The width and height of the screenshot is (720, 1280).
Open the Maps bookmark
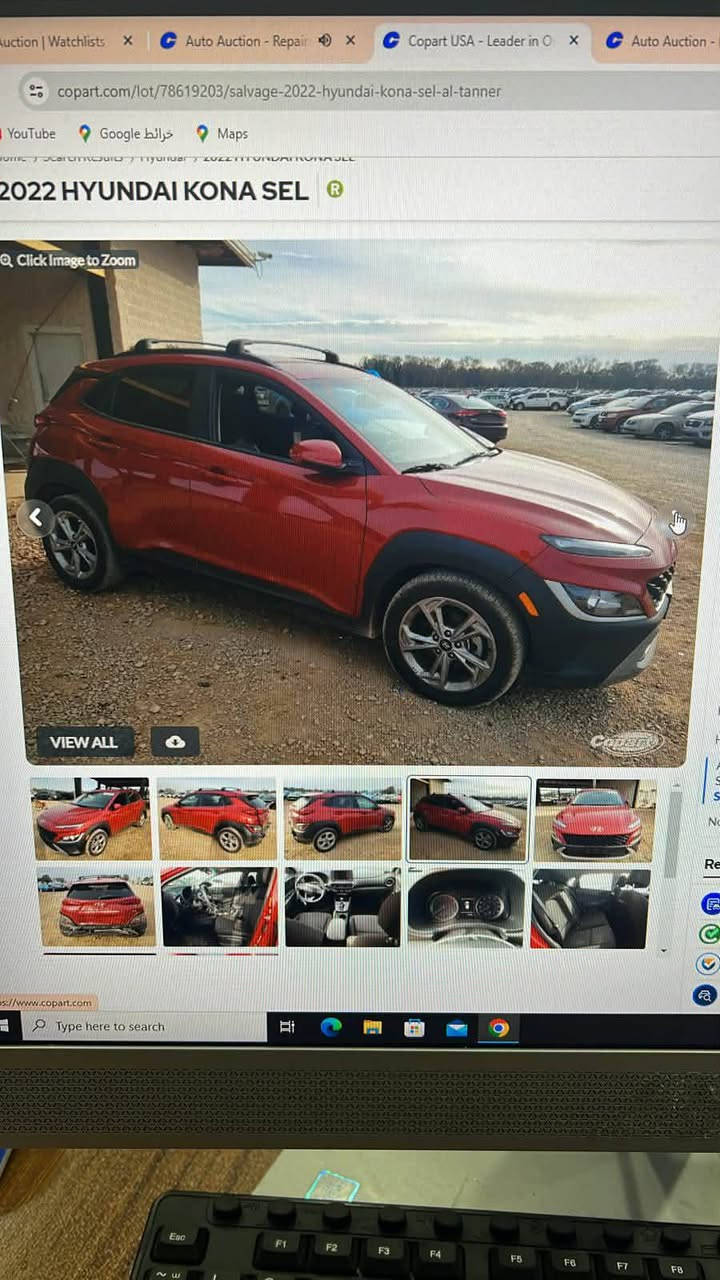pyautogui.click(x=231, y=133)
